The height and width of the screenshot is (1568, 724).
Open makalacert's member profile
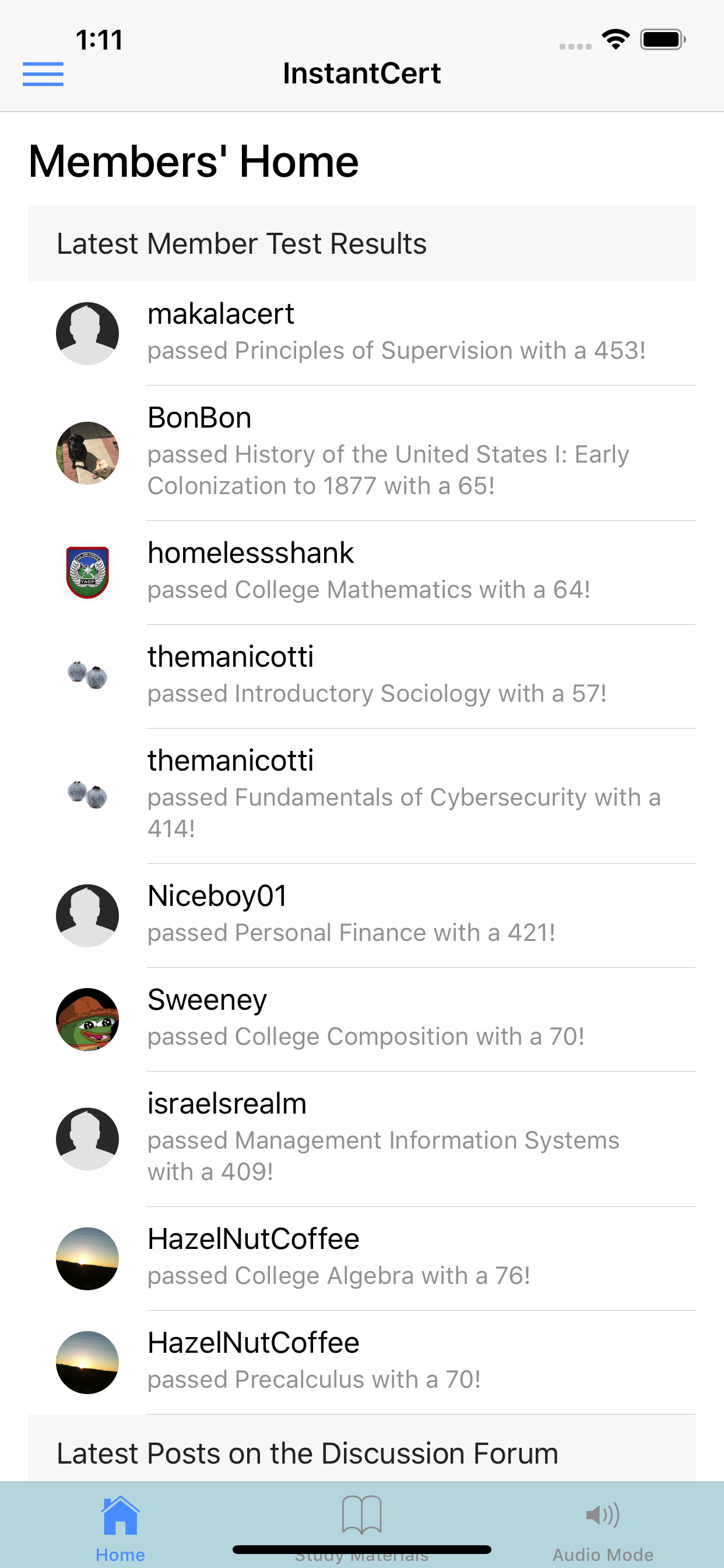(x=221, y=314)
